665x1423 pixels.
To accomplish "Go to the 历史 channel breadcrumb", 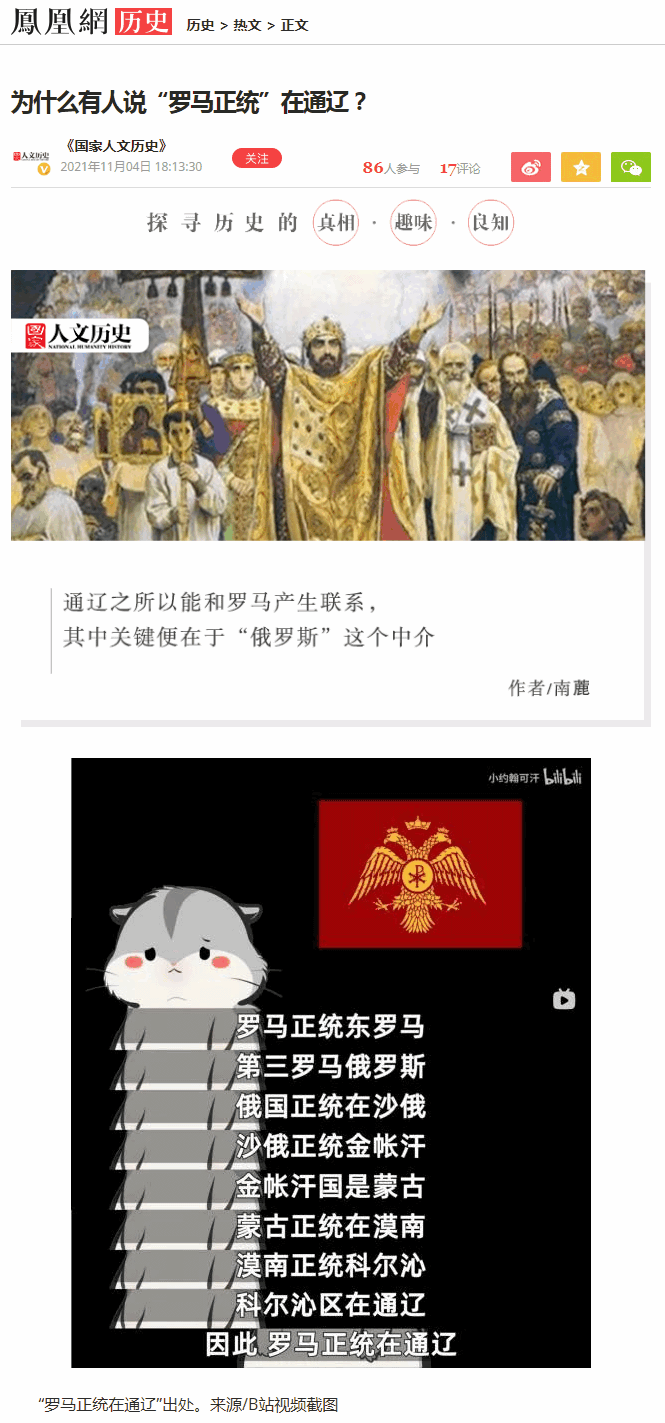I will tap(200, 25).
